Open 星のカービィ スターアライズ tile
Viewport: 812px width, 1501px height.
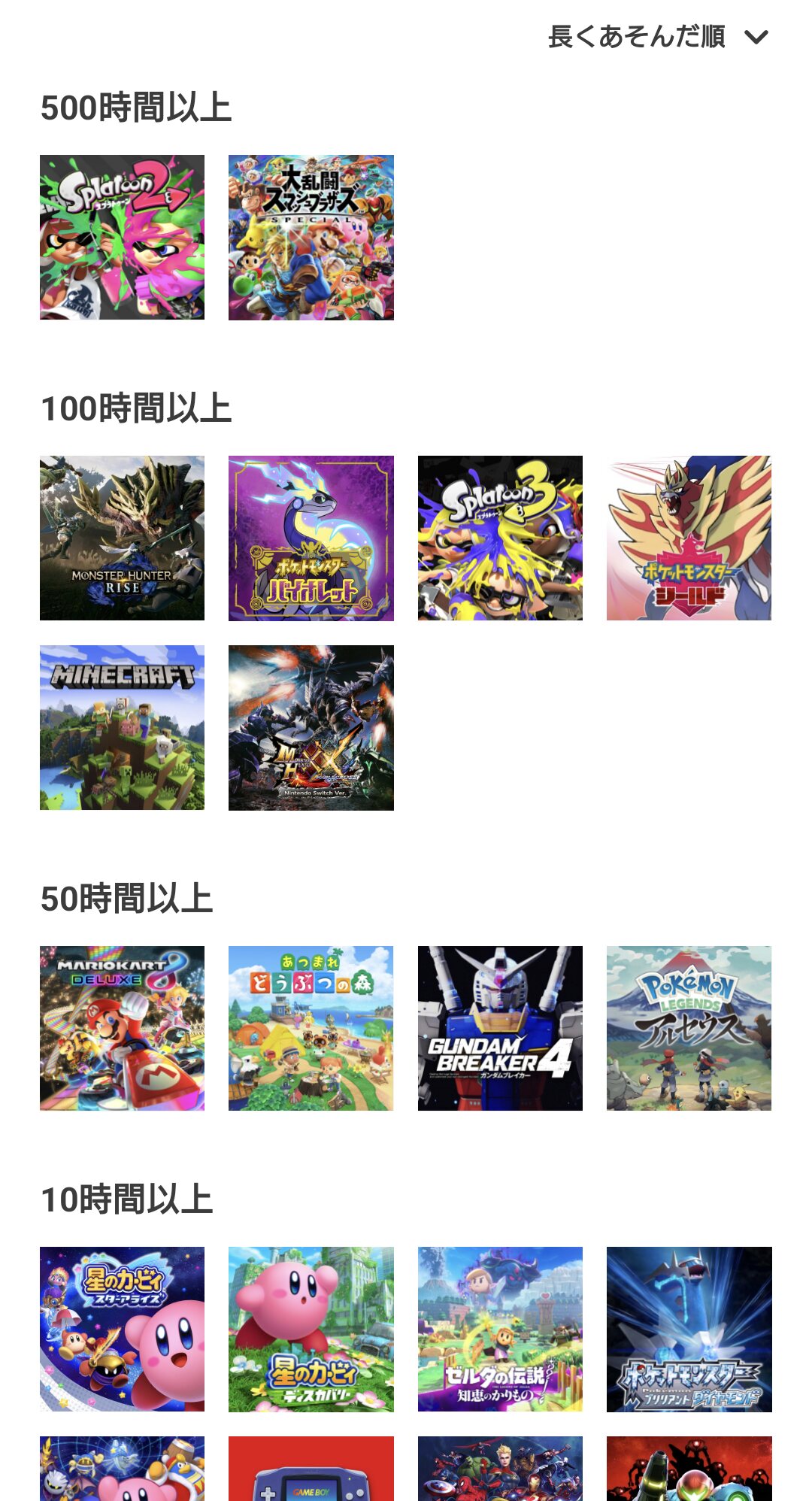(122, 1330)
